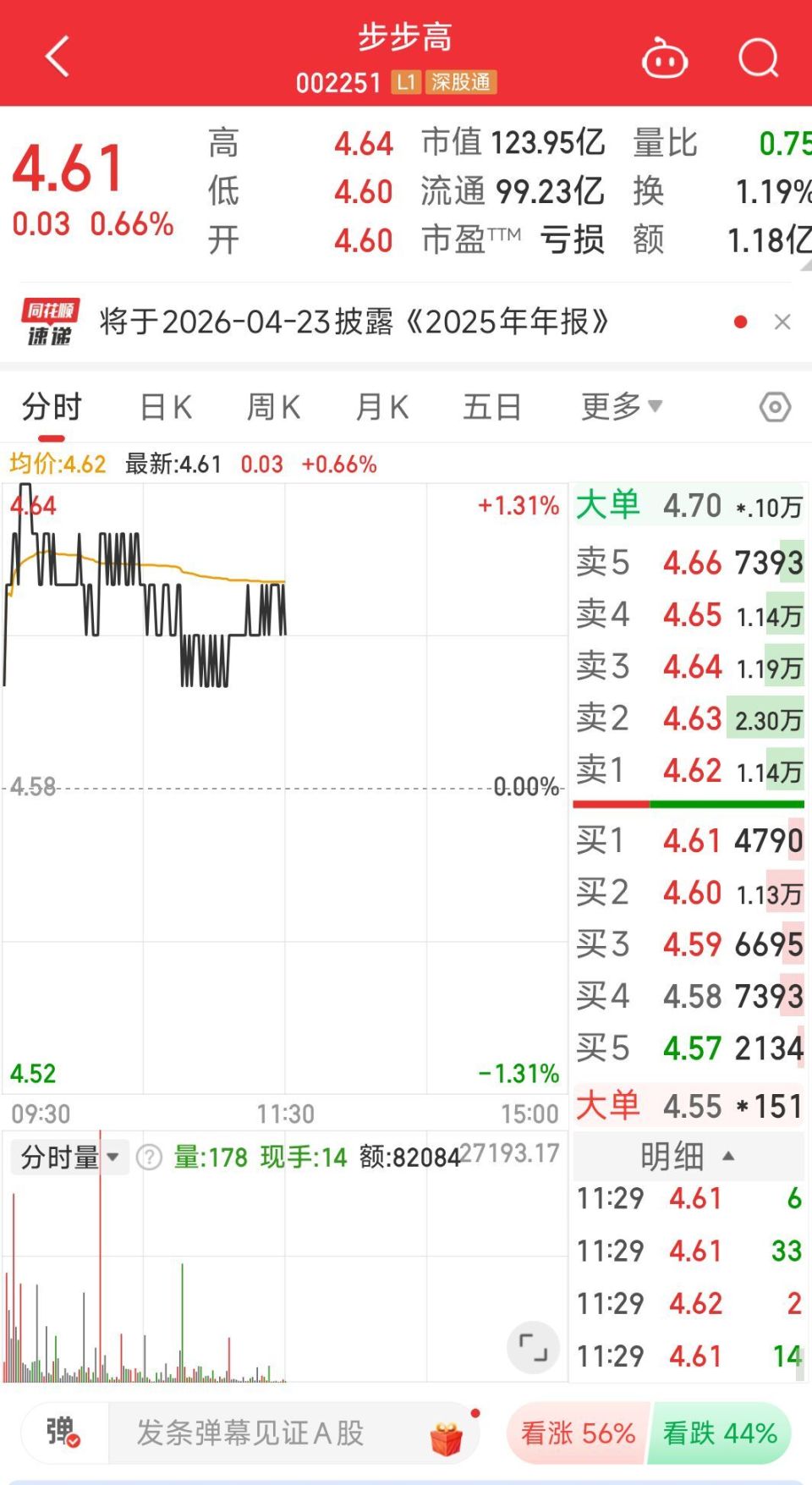Open chart settings via the gear icon
This screenshot has height=1485, width=812.
pyautogui.click(x=775, y=407)
